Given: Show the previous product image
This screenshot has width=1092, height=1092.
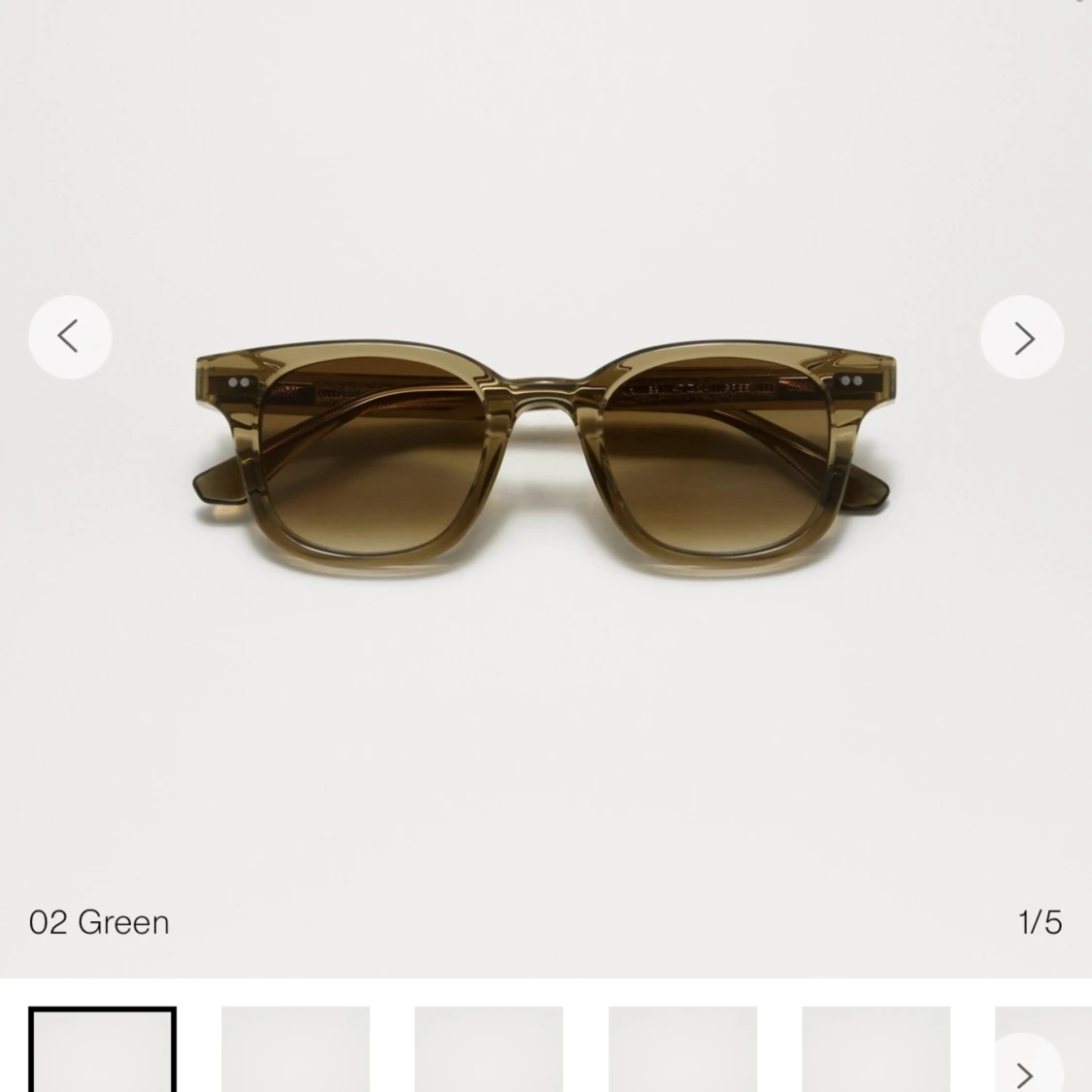Looking at the screenshot, I should point(70,337).
